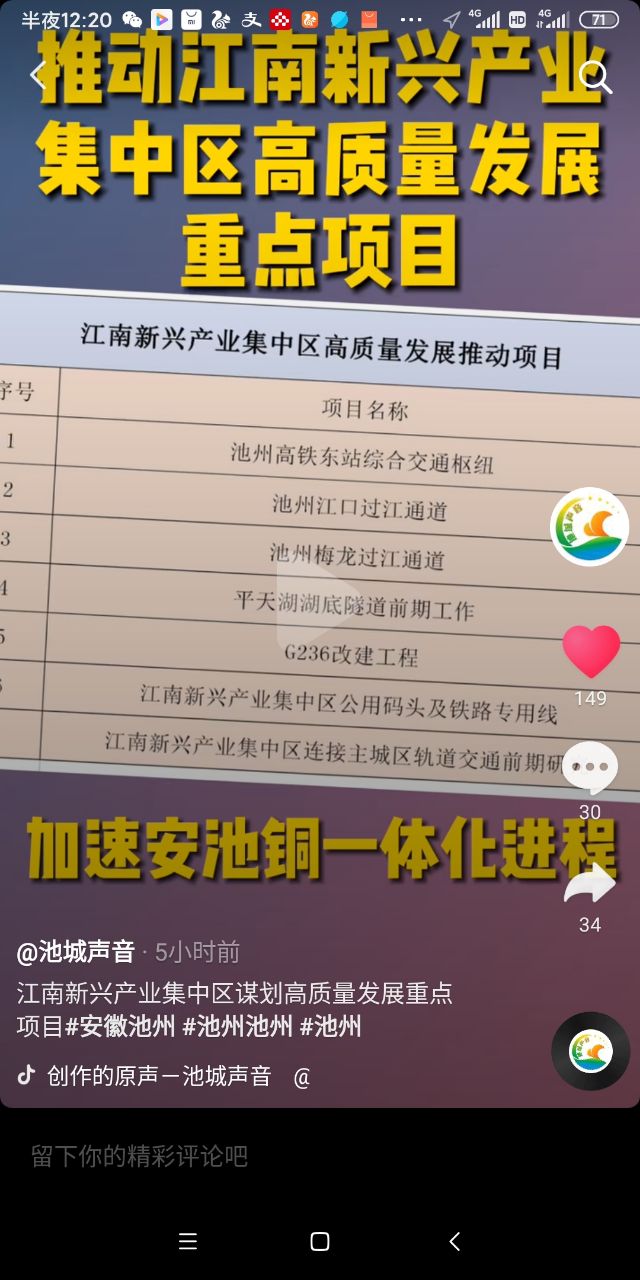Share this video with the arrow icon
Viewport: 640px width, 1280px height.
(x=590, y=882)
